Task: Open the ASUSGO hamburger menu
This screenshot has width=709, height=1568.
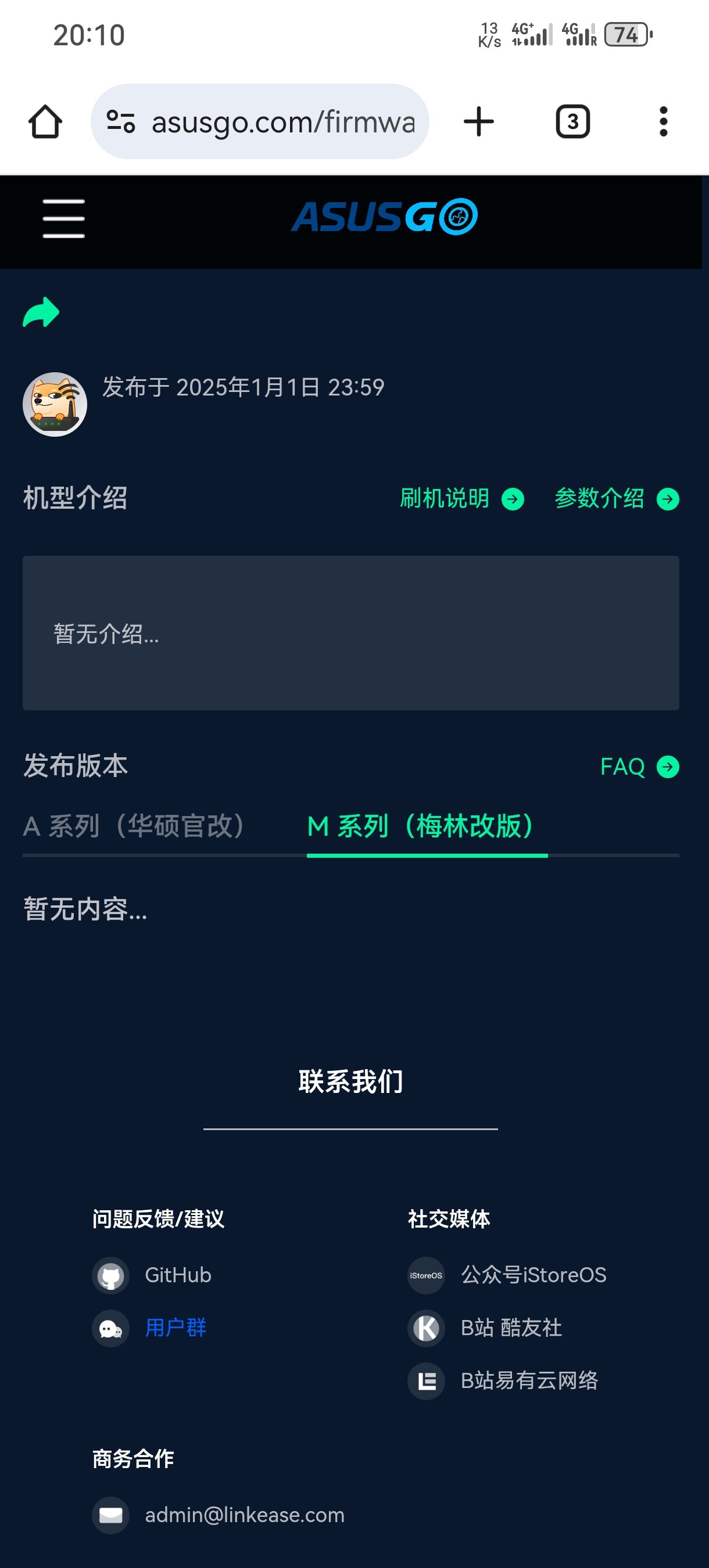Action: (63, 218)
